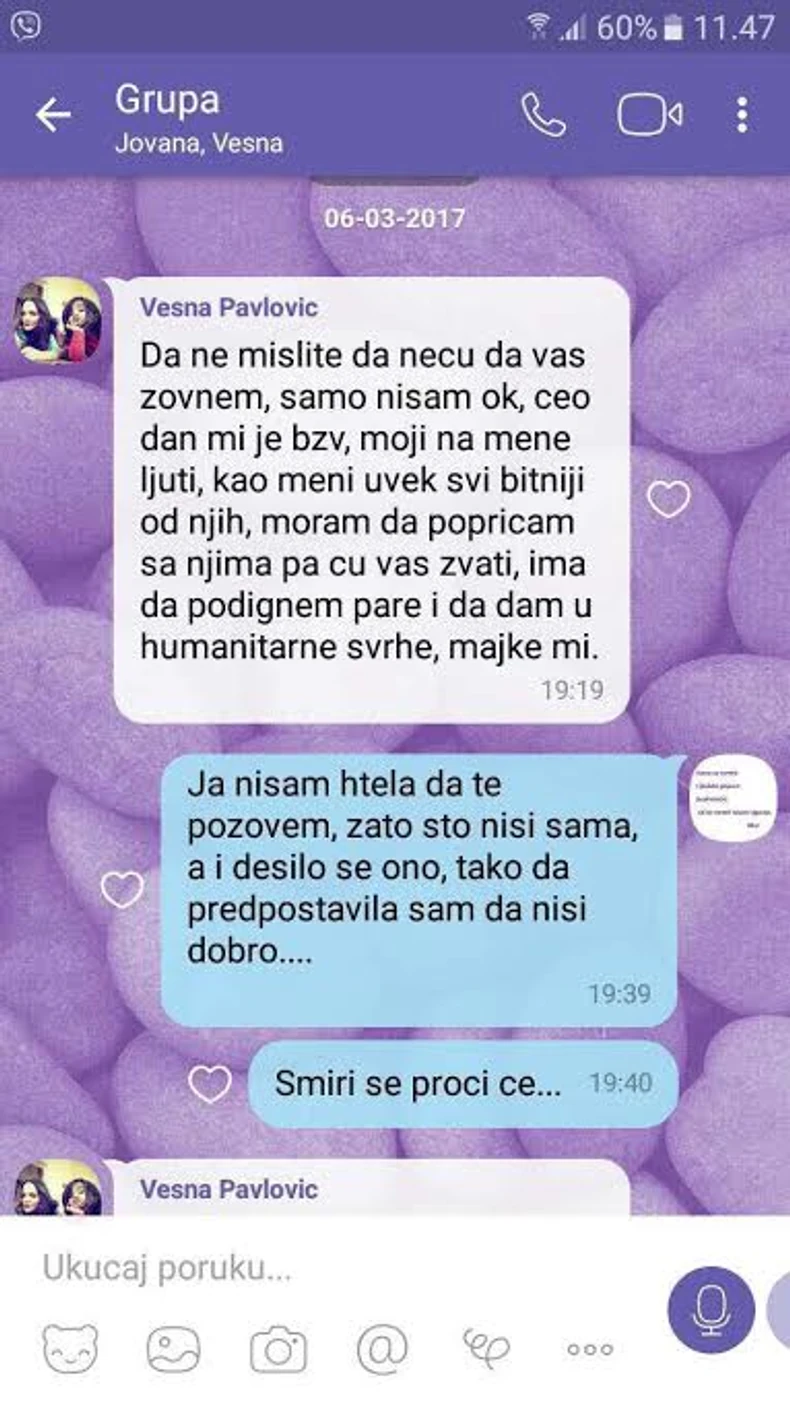Image resolution: width=790 pixels, height=1404 pixels.
Task: Record a voice message with the microphone
Action: pyautogui.click(x=710, y=1310)
